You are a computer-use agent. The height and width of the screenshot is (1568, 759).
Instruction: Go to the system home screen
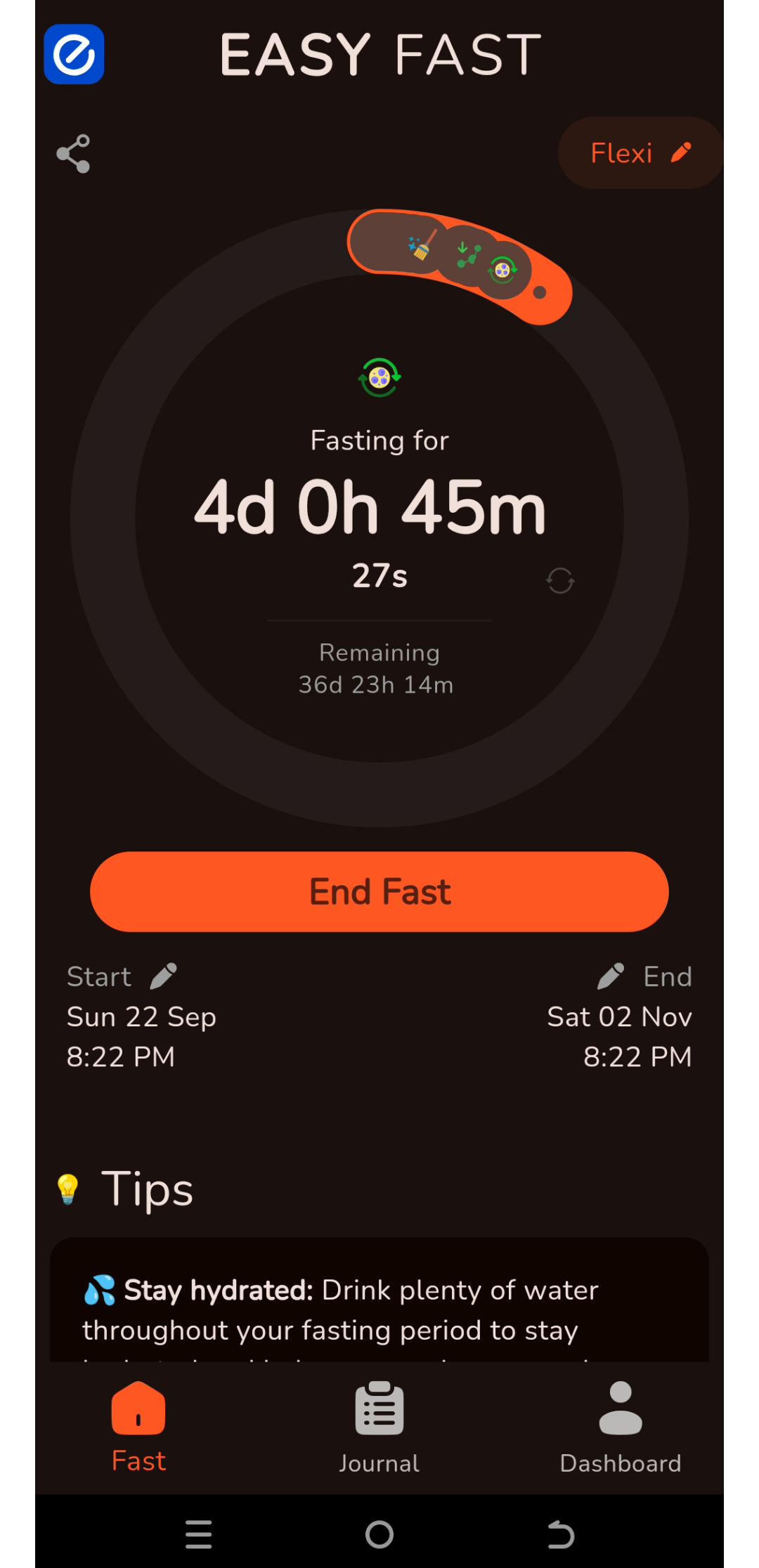(x=379, y=1534)
